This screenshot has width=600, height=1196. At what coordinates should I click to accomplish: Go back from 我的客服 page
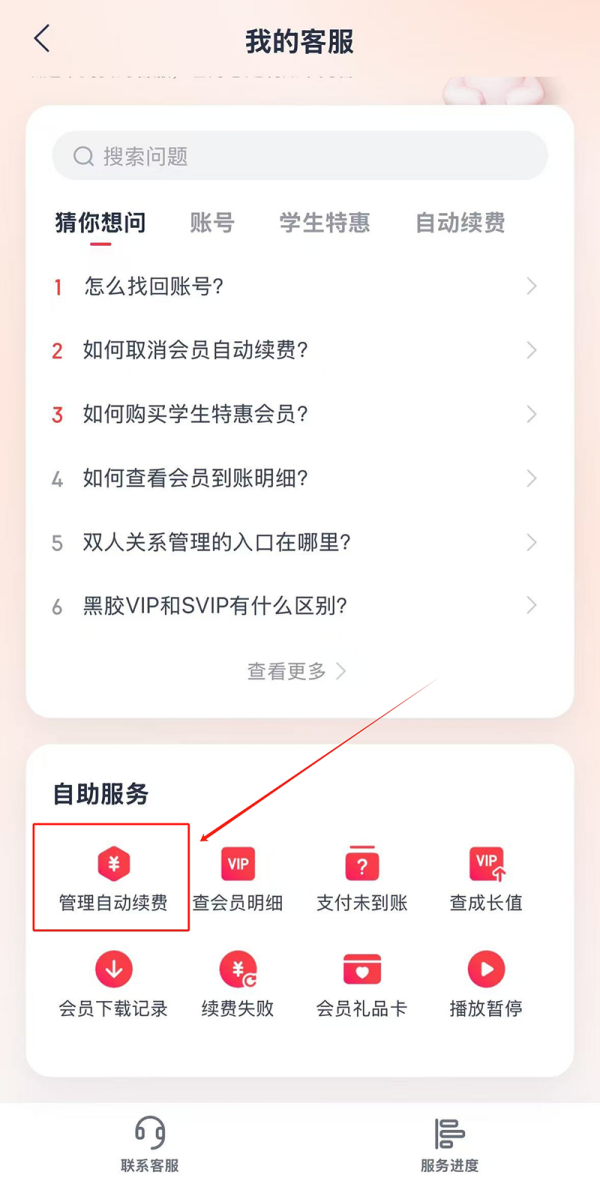[41, 40]
